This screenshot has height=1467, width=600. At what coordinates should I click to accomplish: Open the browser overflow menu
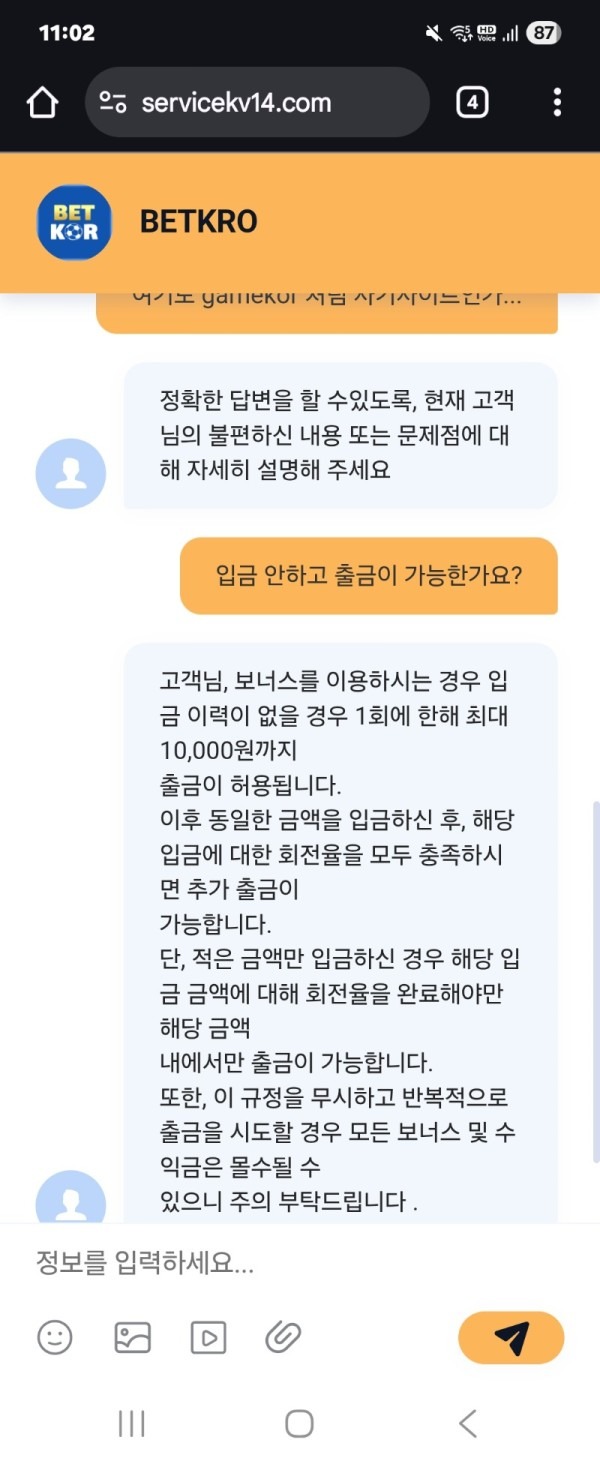click(x=557, y=102)
